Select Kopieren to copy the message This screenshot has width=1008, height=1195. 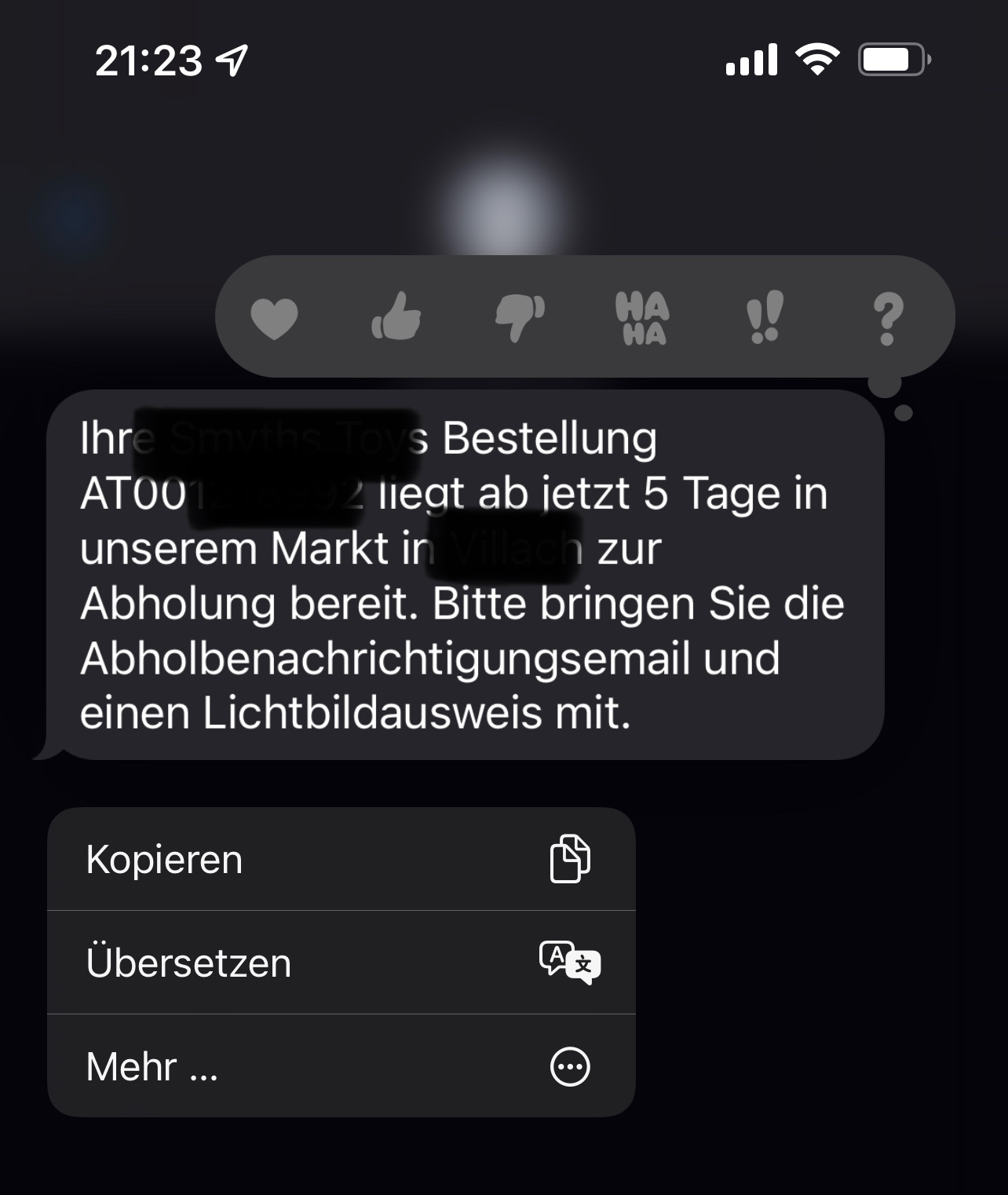click(x=341, y=859)
